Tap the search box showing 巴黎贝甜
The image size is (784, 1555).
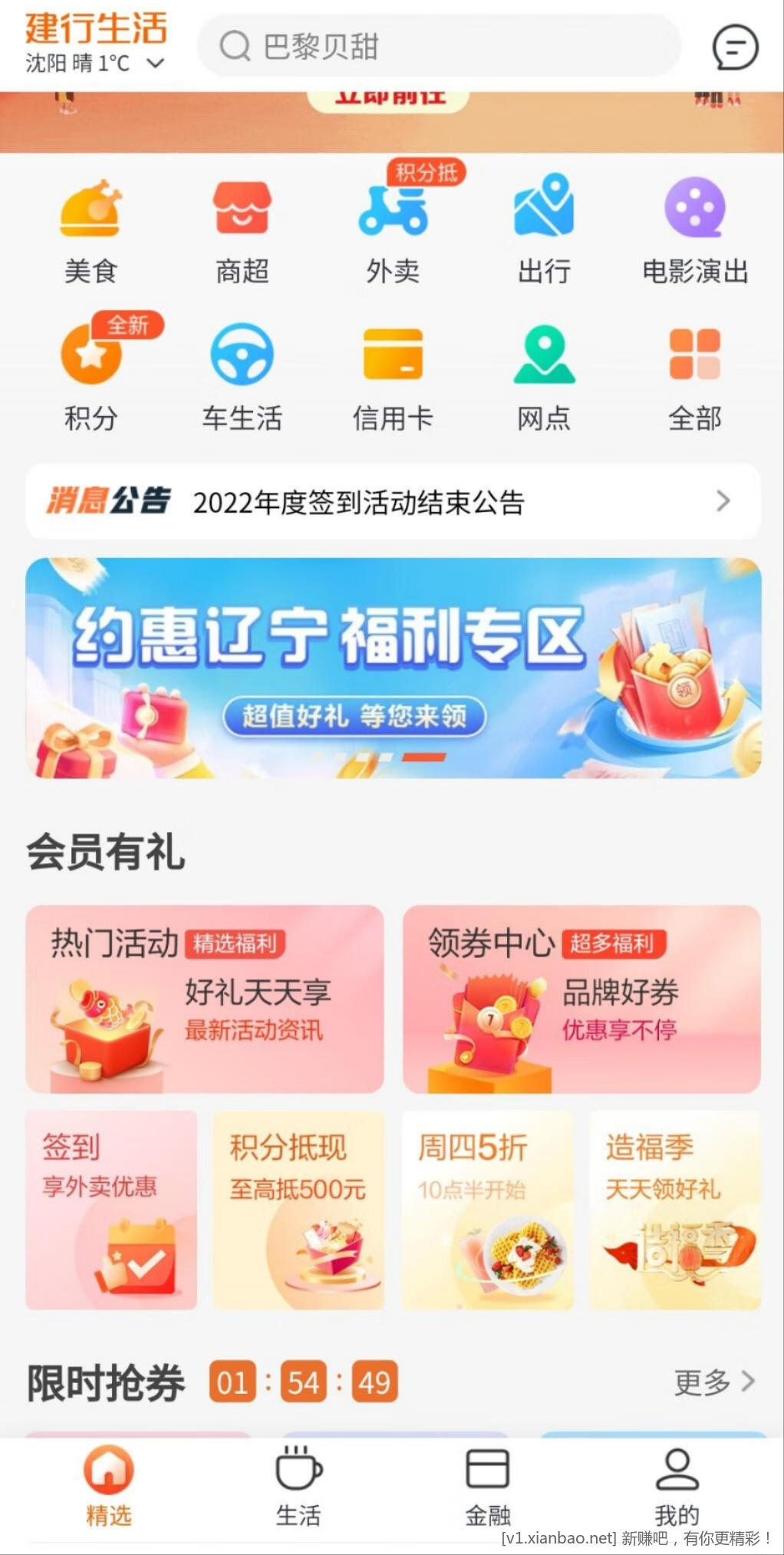(x=439, y=46)
